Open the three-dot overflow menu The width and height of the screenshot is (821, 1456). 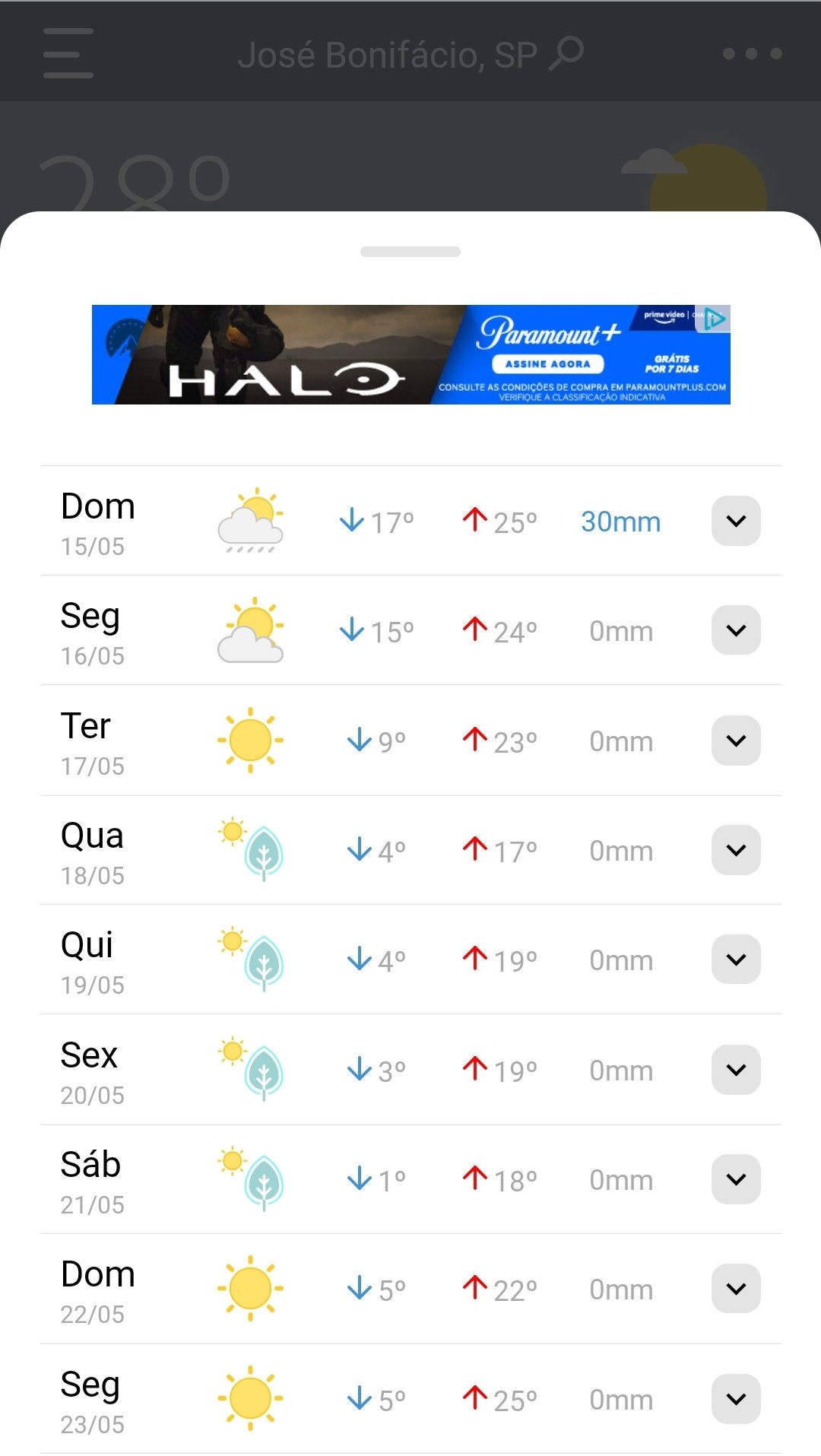[752, 53]
